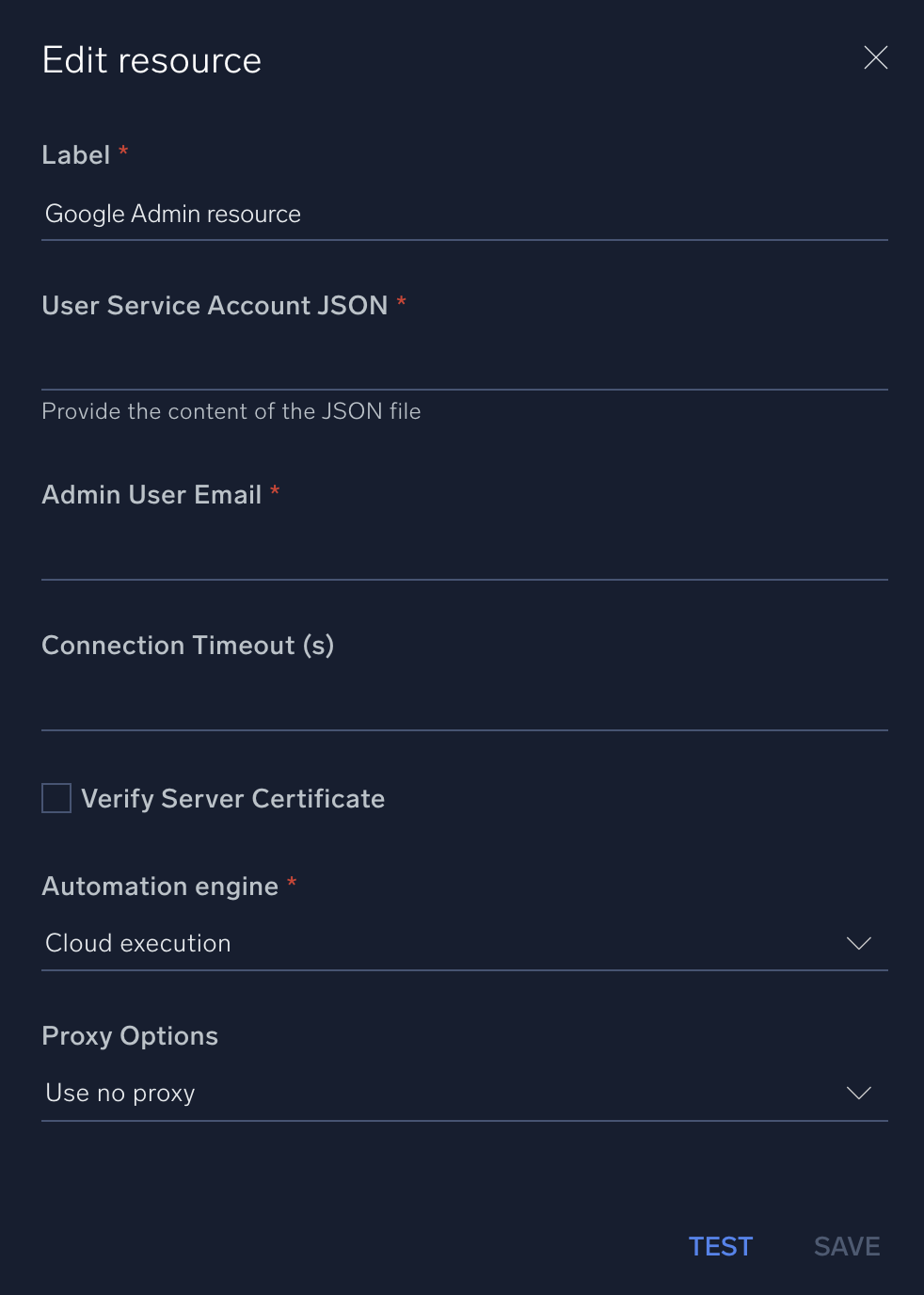Click the Edit resource dialog title

click(151, 58)
